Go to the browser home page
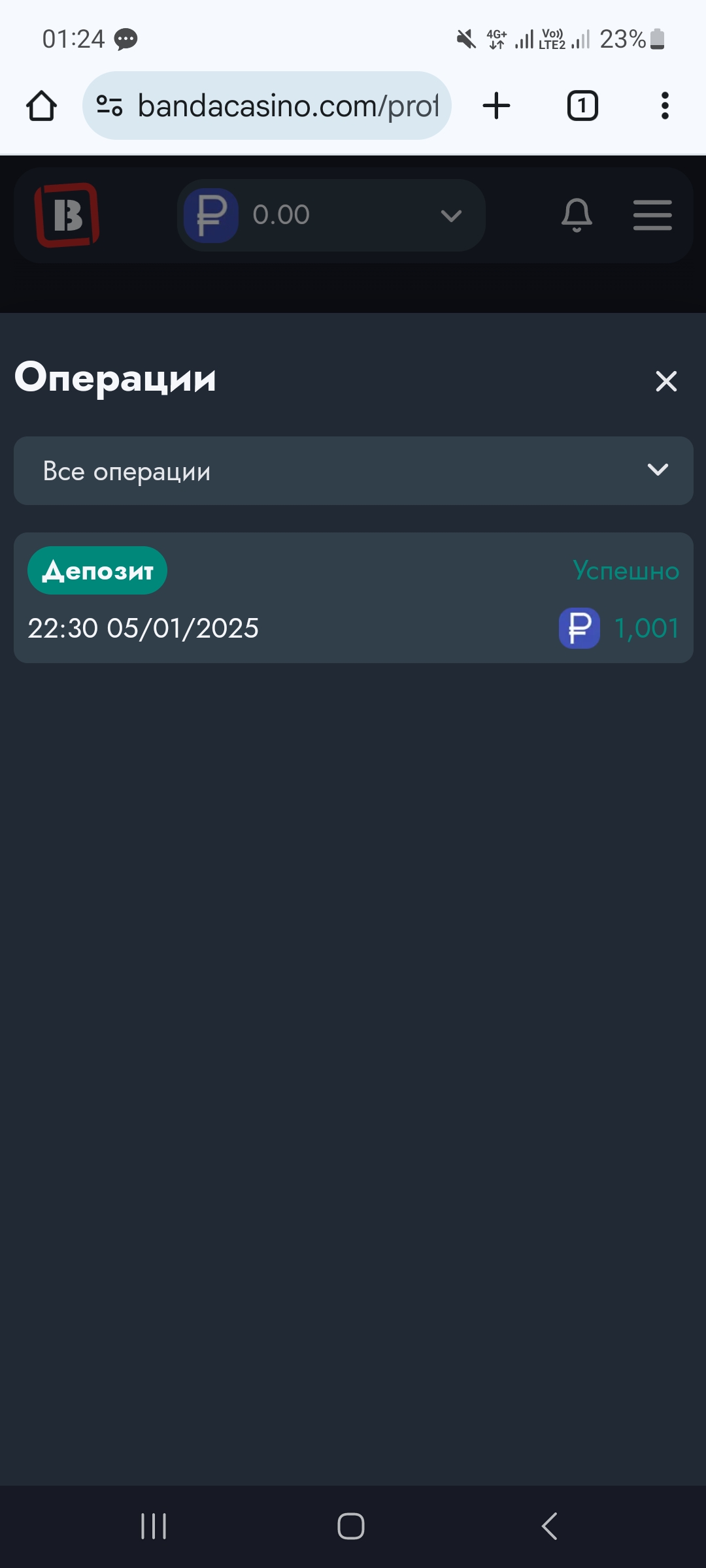The height and width of the screenshot is (1568, 706). (x=41, y=105)
